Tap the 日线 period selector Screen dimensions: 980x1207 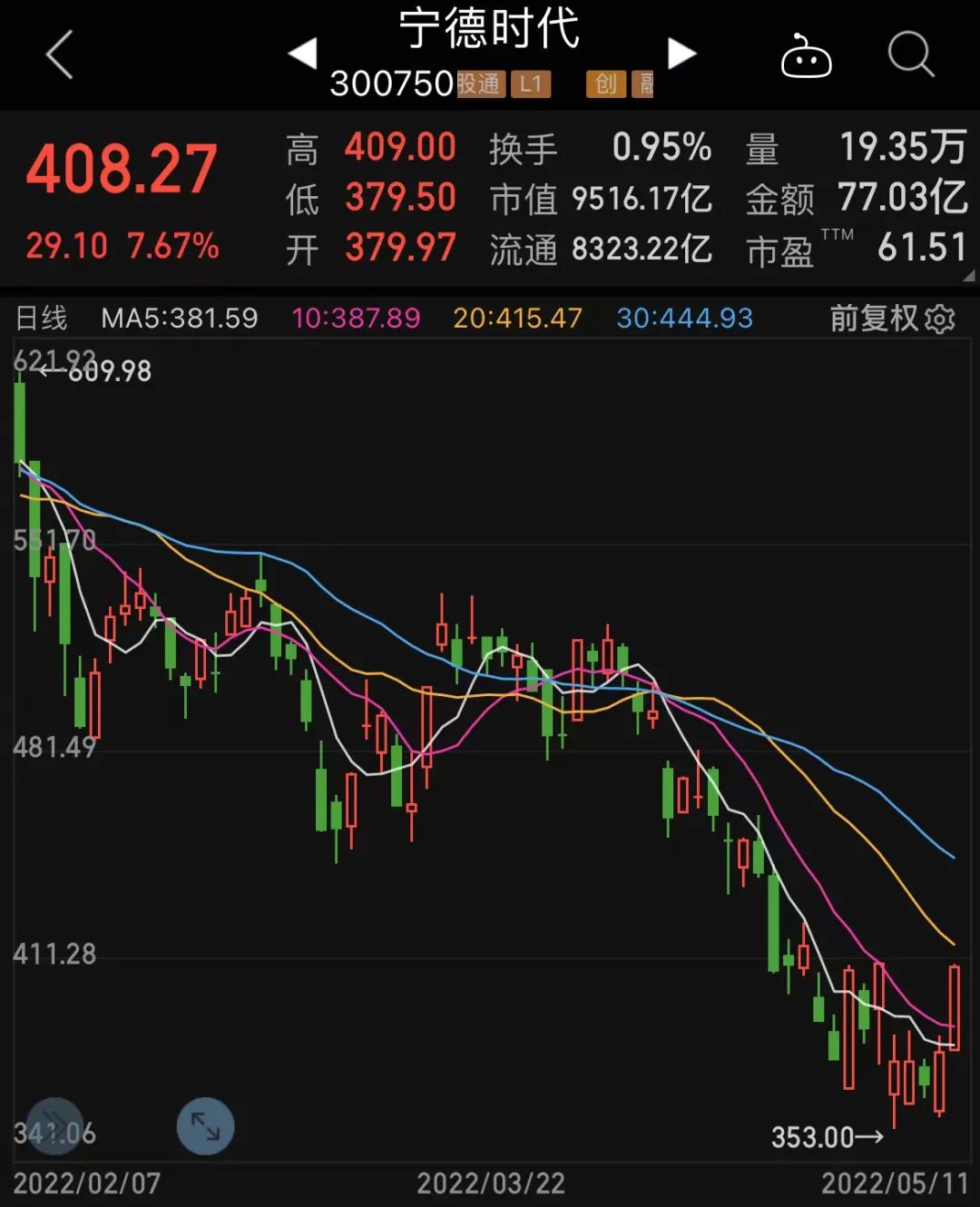point(42,319)
